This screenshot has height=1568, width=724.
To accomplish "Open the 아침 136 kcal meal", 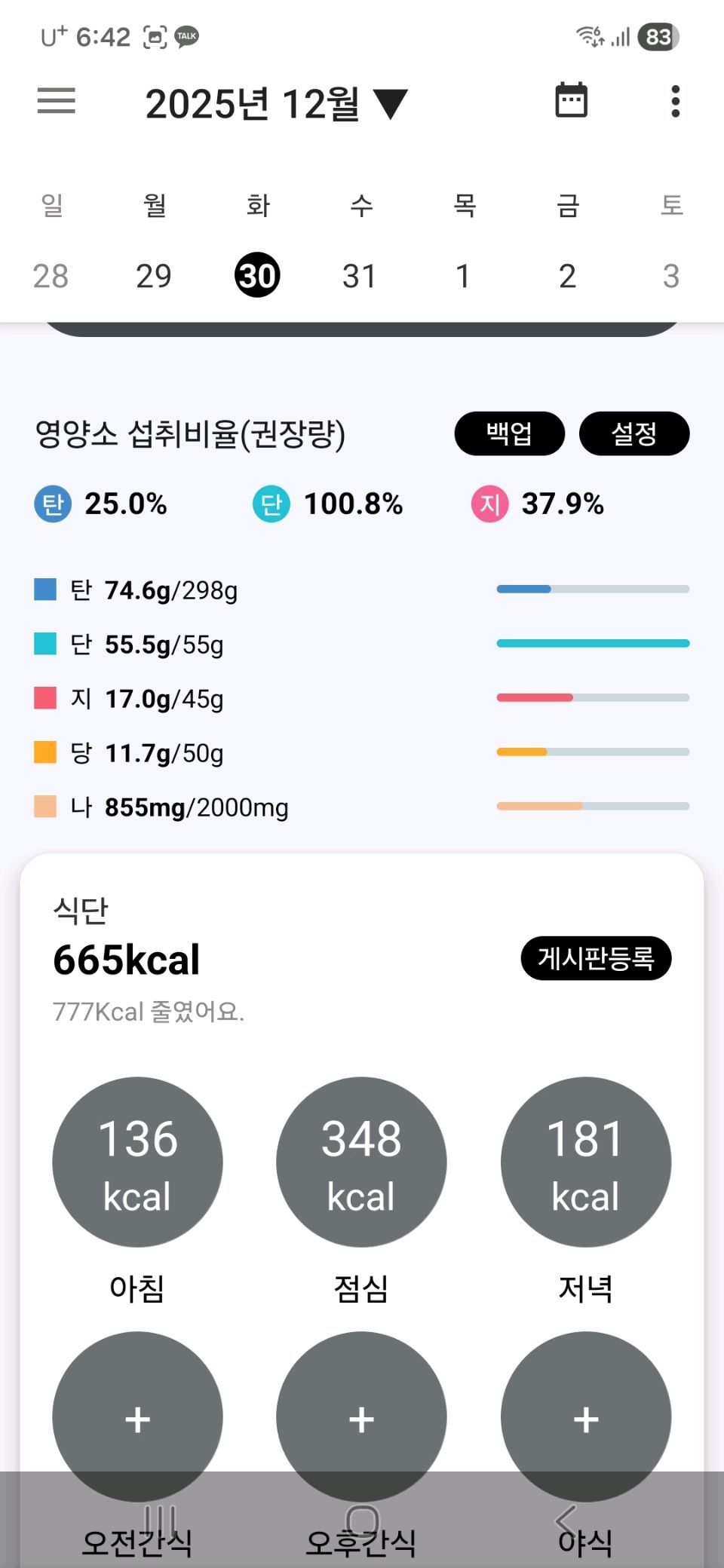I will [137, 1162].
